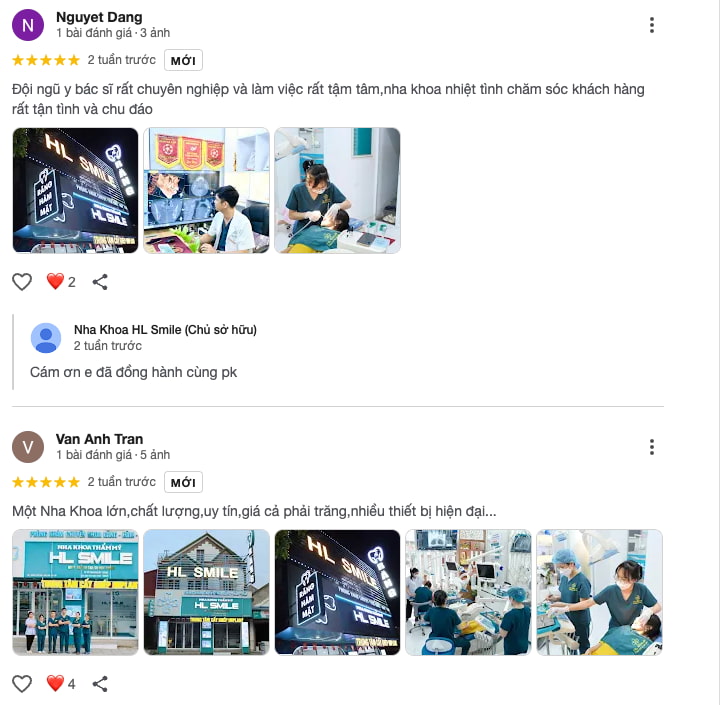Like Nguyet Dang's review with heart outline
Image resolution: width=720 pixels, height=705 pixels.
point(22,282)
